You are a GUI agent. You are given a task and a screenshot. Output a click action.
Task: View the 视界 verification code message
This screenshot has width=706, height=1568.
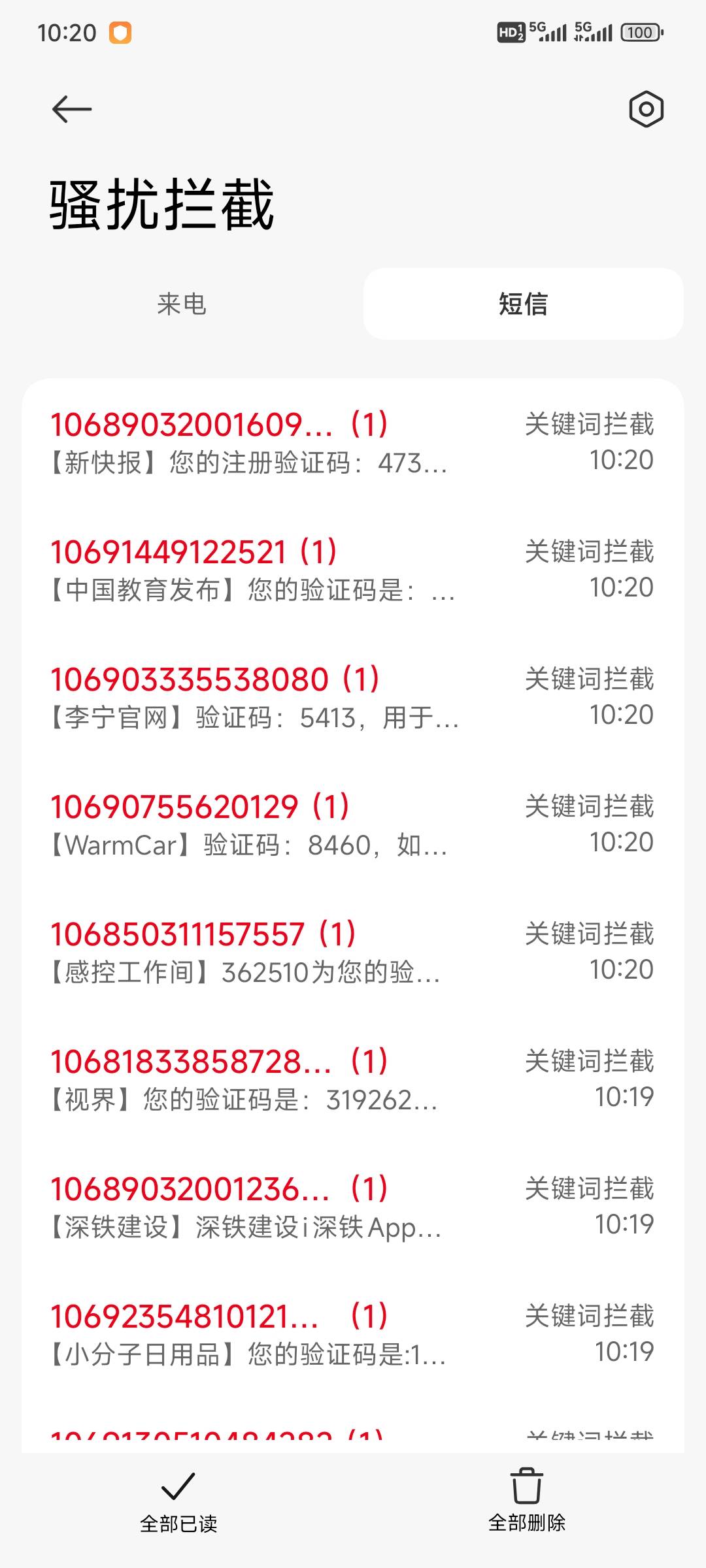353,1079
